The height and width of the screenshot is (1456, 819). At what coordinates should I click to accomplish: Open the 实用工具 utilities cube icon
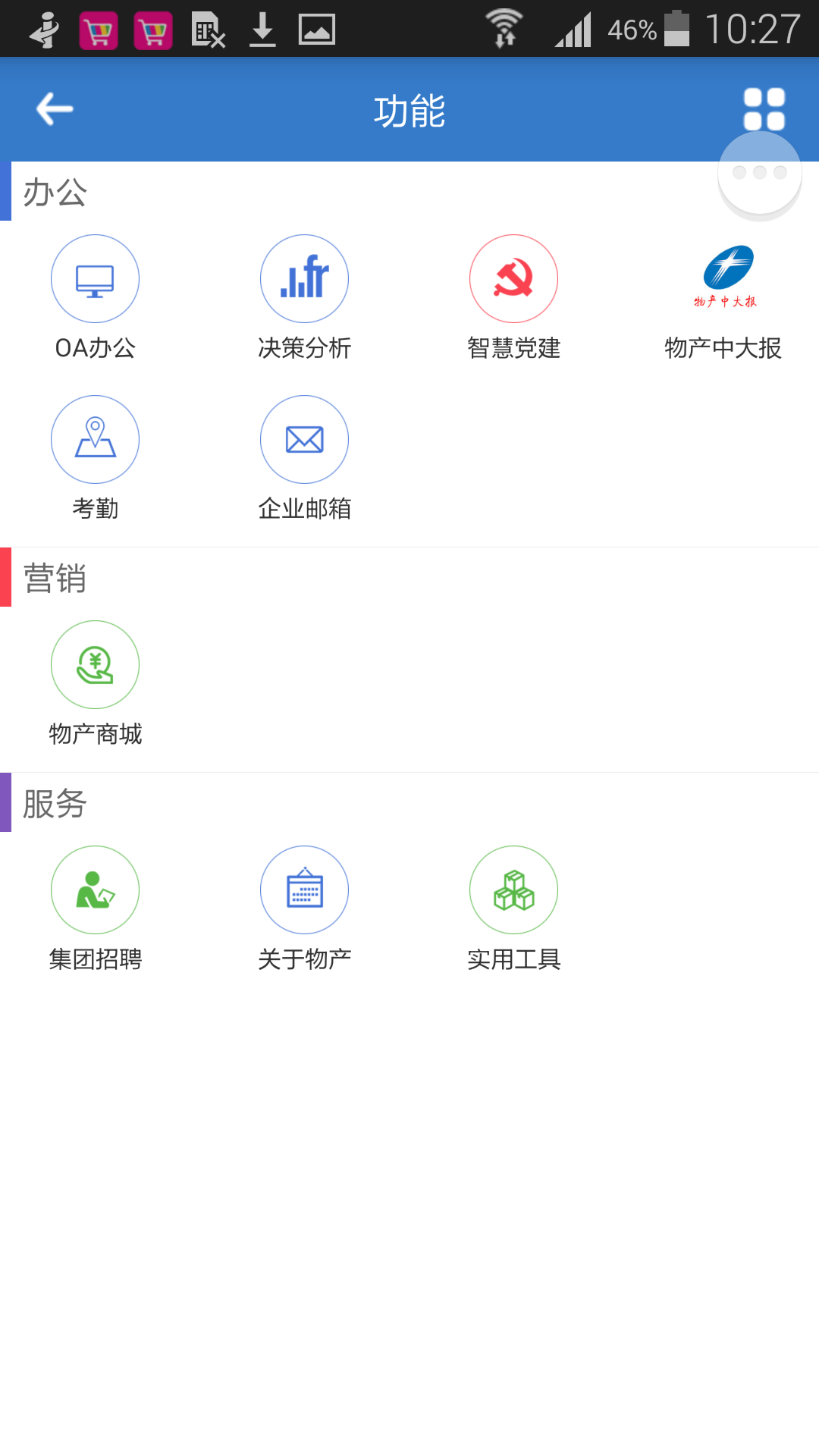pyautogui.click(x=513, y=890)
